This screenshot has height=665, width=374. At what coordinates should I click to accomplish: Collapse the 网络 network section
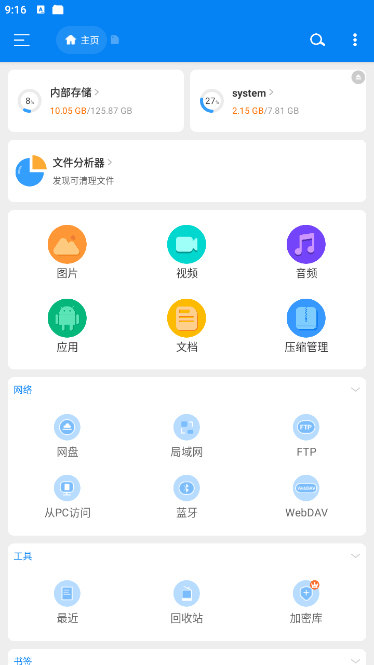pos(355,390)
